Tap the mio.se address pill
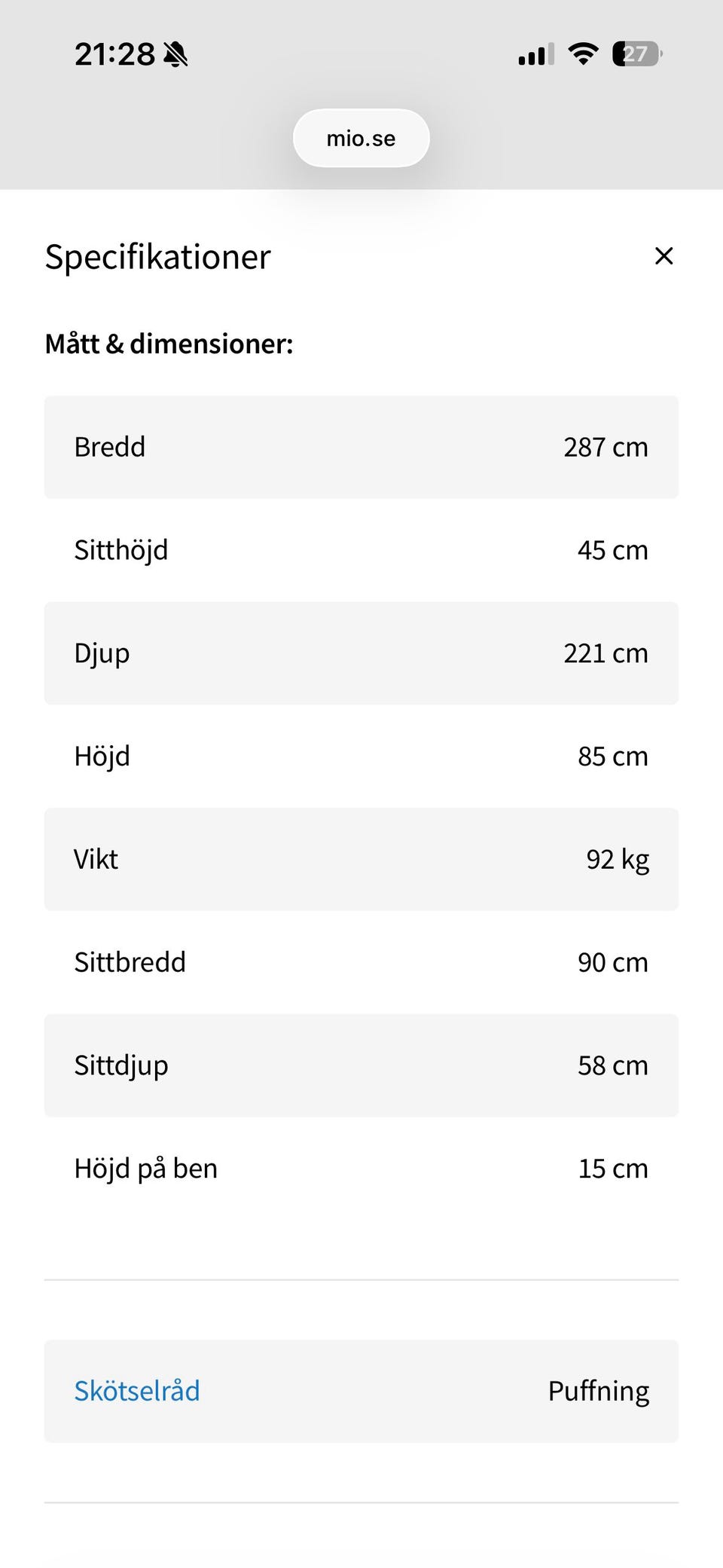This screenshot has height=1568, width=723. tap(361, 139)
